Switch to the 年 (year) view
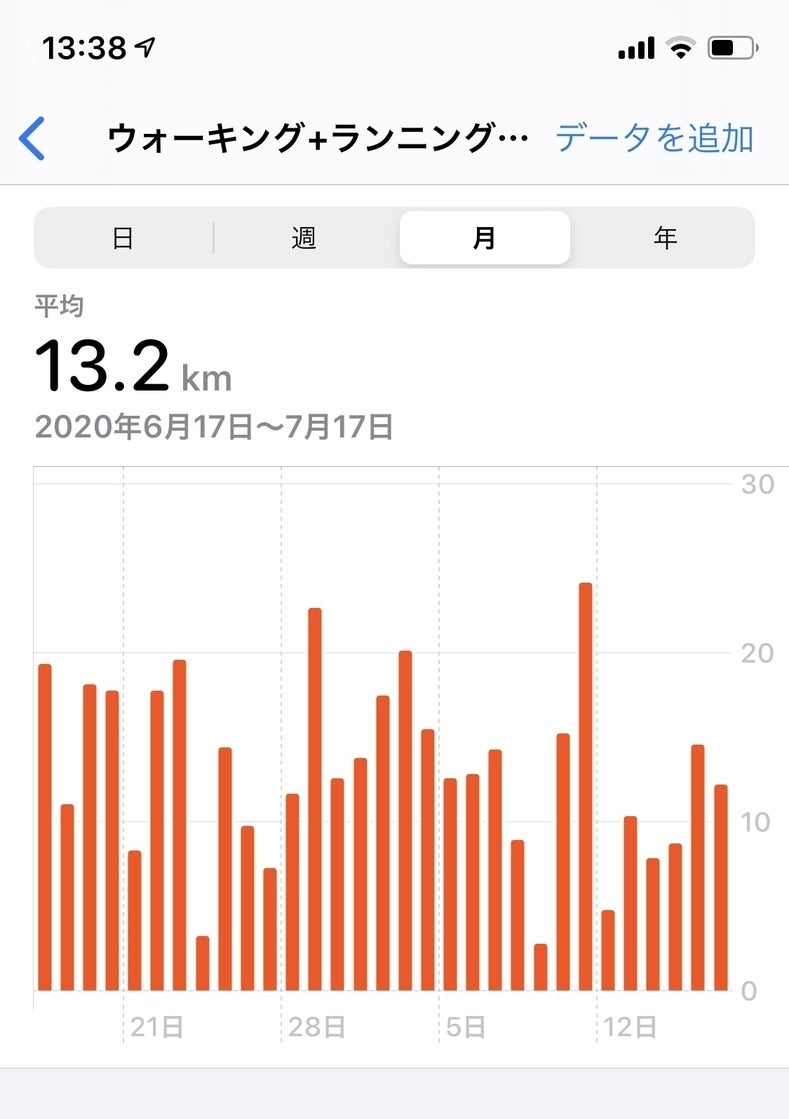789x1119 pixels. click(665, 238)
